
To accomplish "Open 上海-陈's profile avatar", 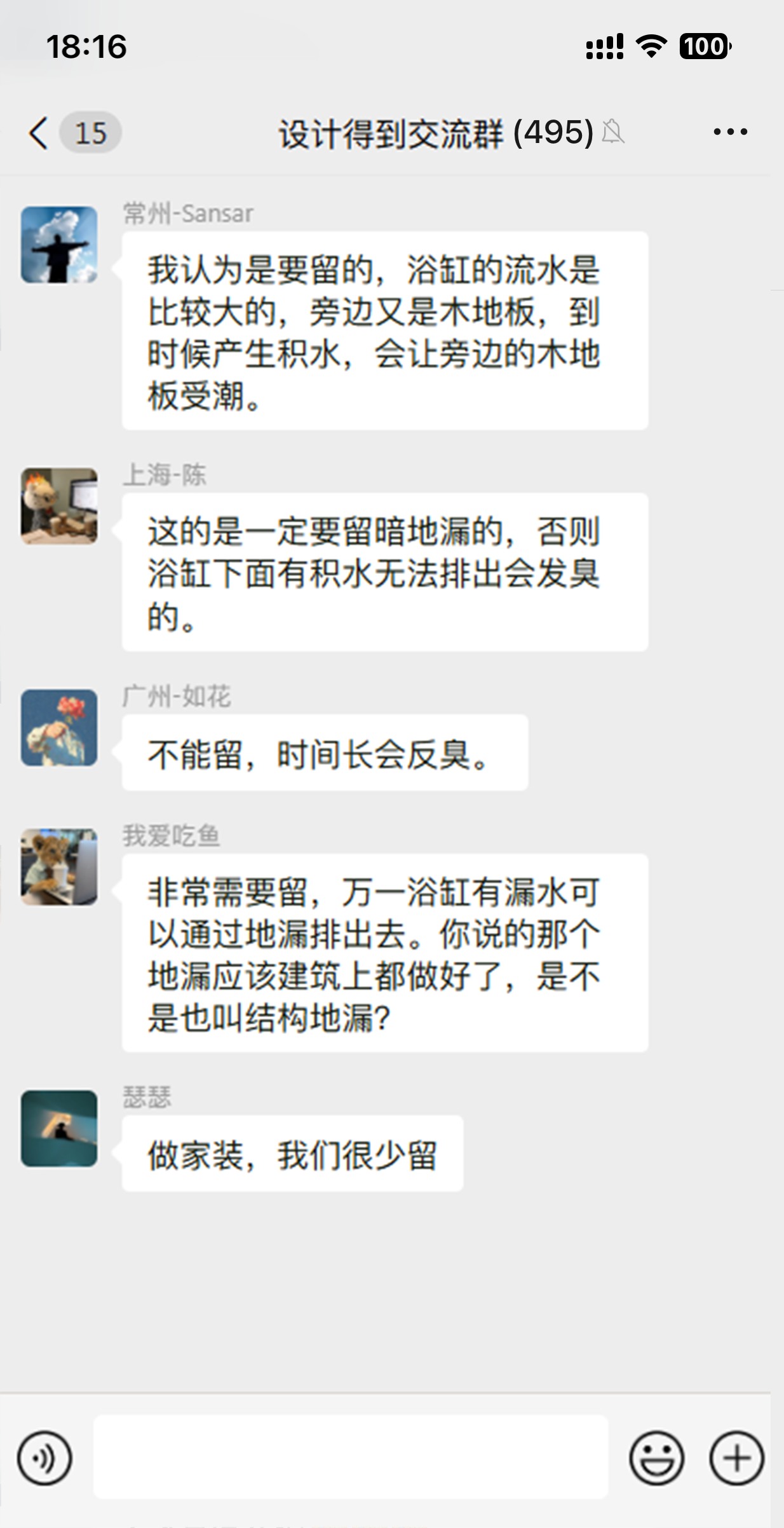I will tap(59, 507).
